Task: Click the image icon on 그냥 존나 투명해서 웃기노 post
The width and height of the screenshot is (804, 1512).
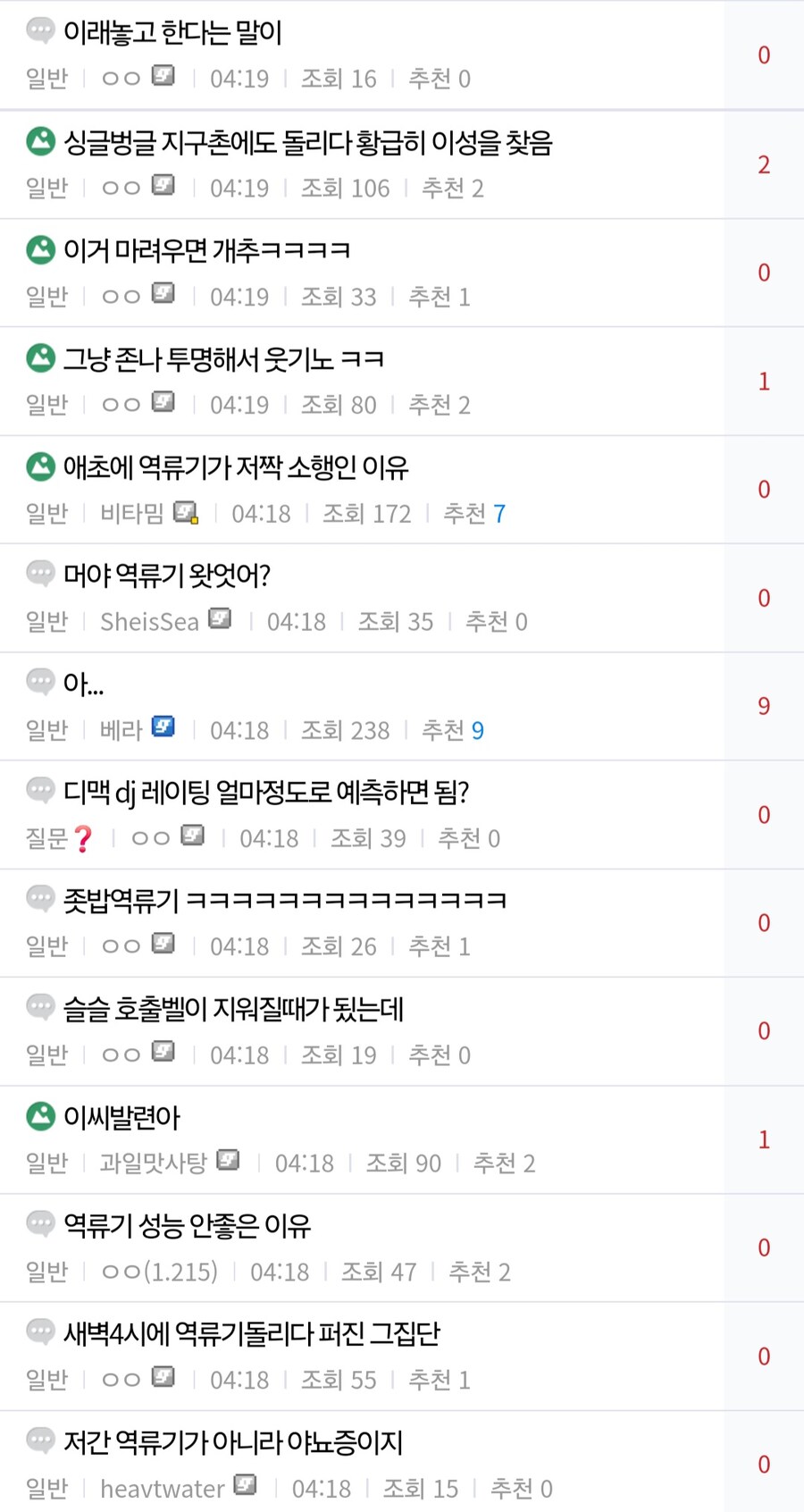Action: (39, 358)
